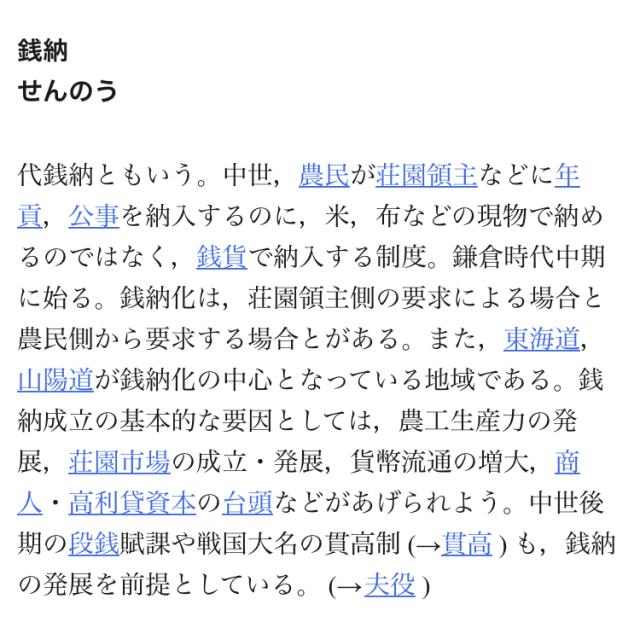640x622 pixels.
Task: Open the 貫高 link
Action: pyautogui.click(x=467, y=544)
